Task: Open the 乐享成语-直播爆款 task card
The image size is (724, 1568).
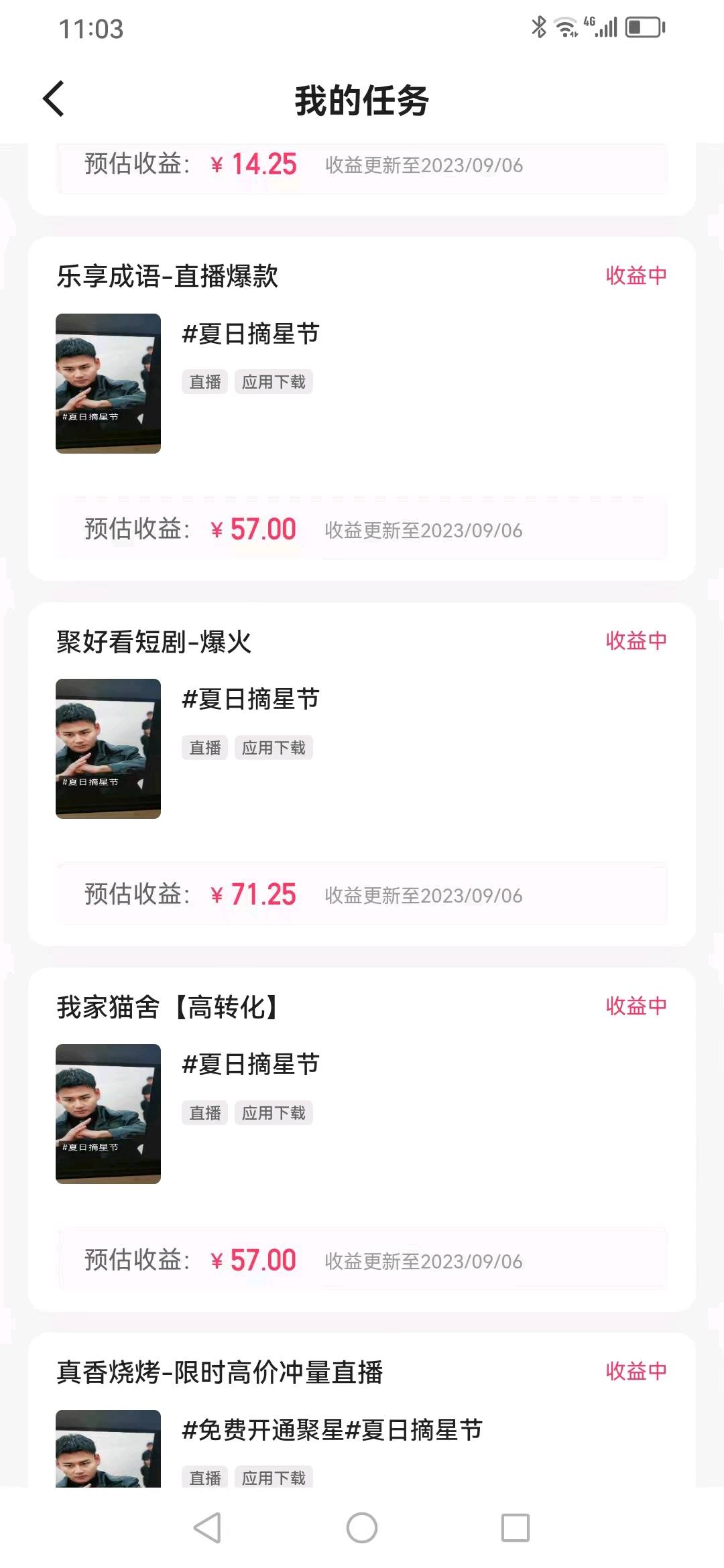Action: pos(362,409)
